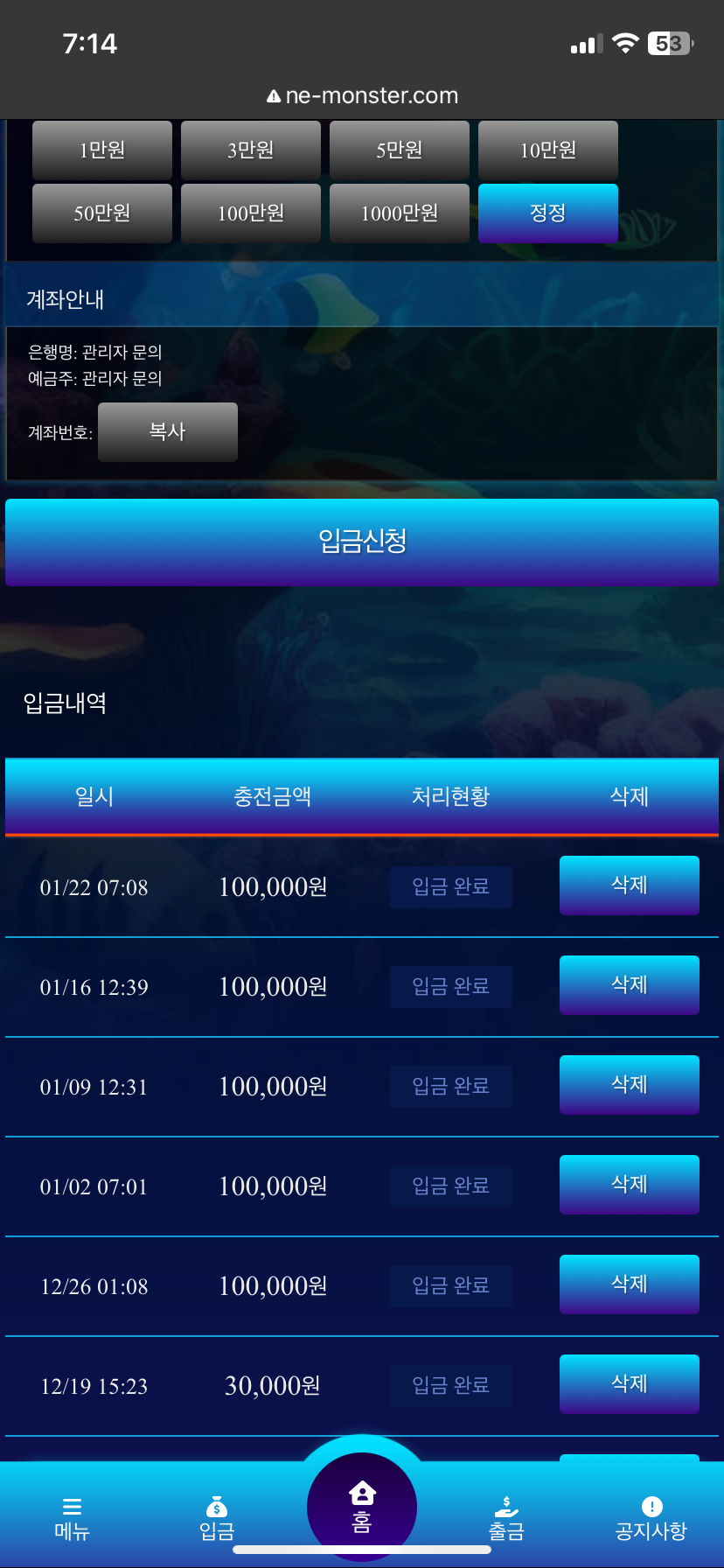Copy the account number with 복사
This screenshot has height=1568, width=724.
tap(168, 431)
